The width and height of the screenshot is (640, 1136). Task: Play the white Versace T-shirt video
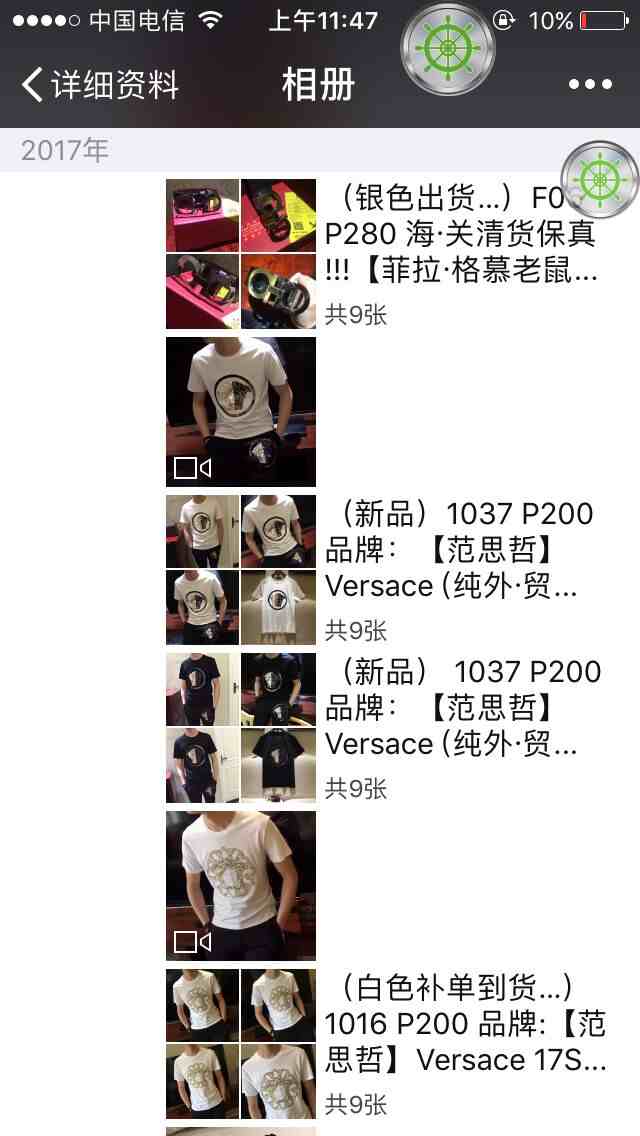(241, 412)
